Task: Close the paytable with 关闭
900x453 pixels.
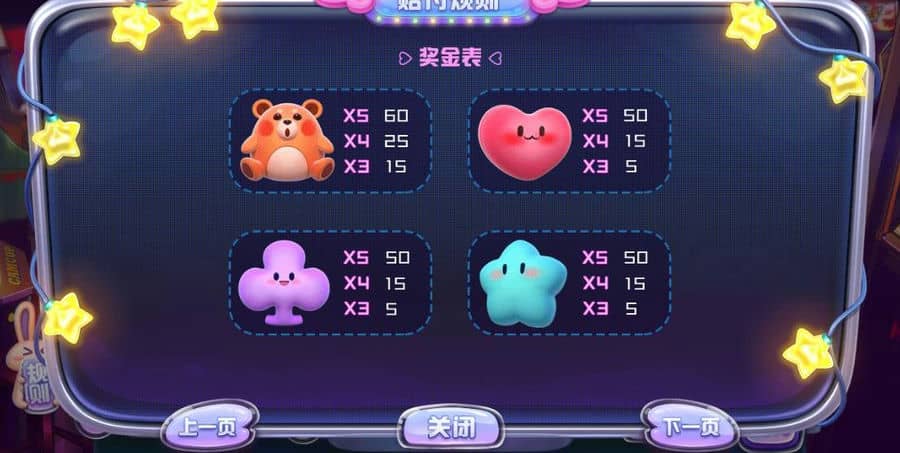Action: coord(450,427)
